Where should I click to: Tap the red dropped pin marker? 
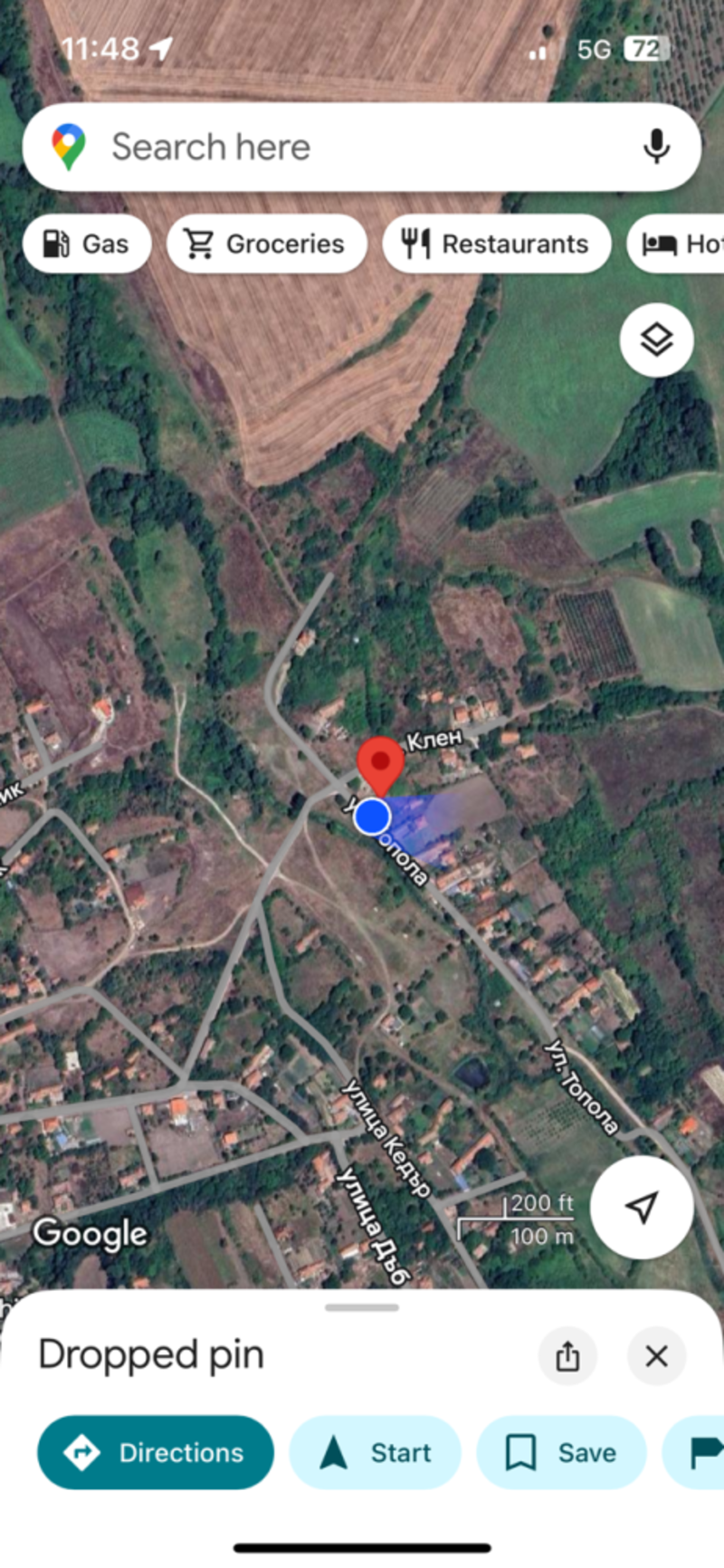380,766
